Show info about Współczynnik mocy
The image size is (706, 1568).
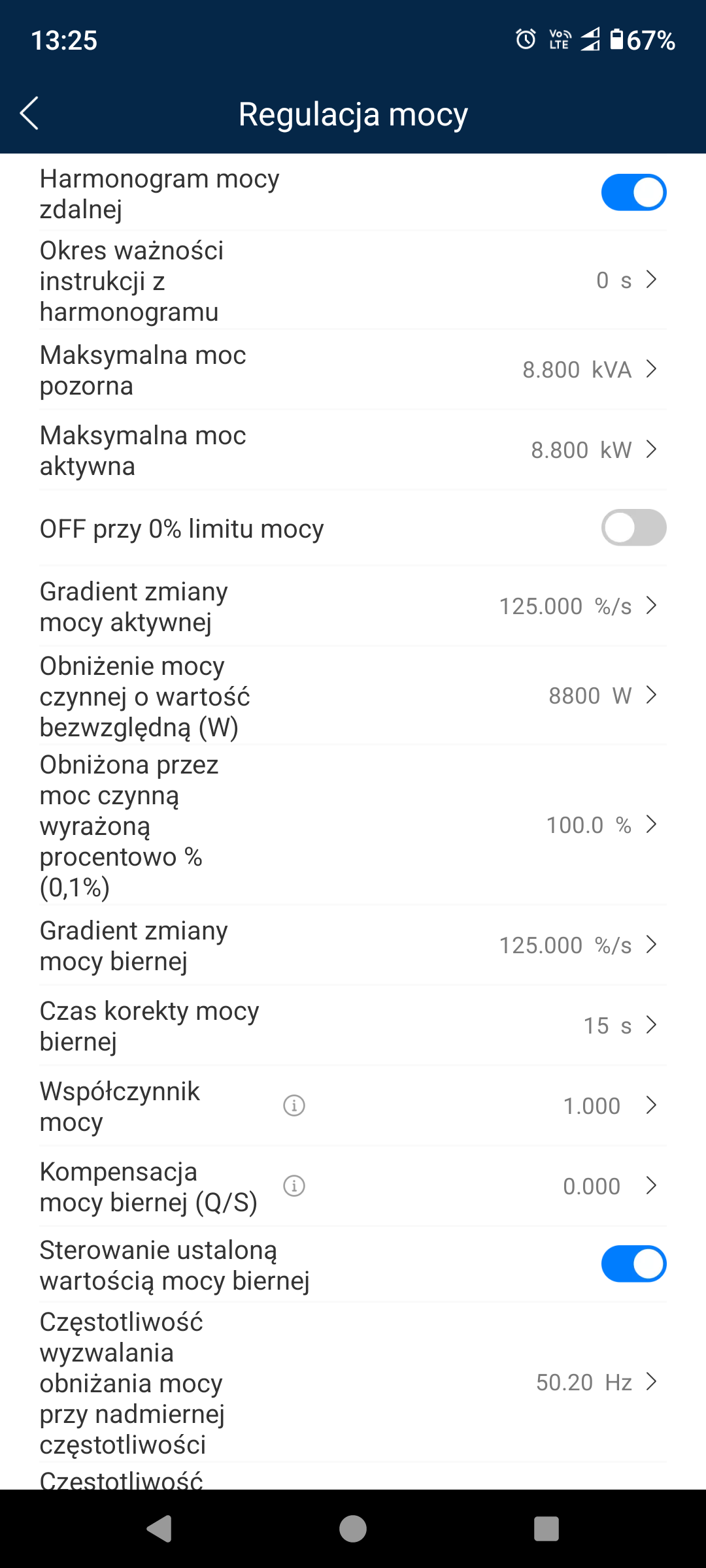[x=294, y=1105]
